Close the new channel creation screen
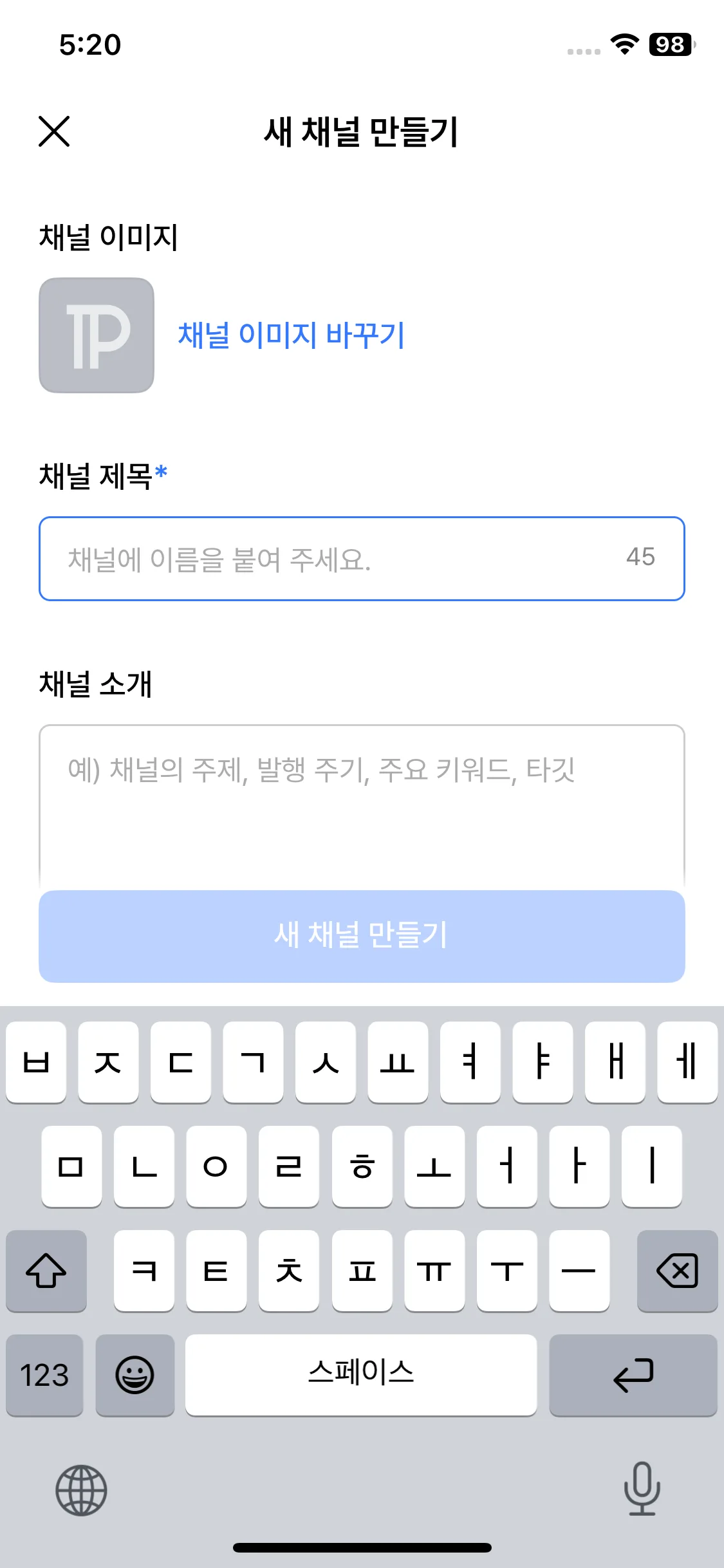This screenshot has height=1568, width=724. [x=54, y=131]
